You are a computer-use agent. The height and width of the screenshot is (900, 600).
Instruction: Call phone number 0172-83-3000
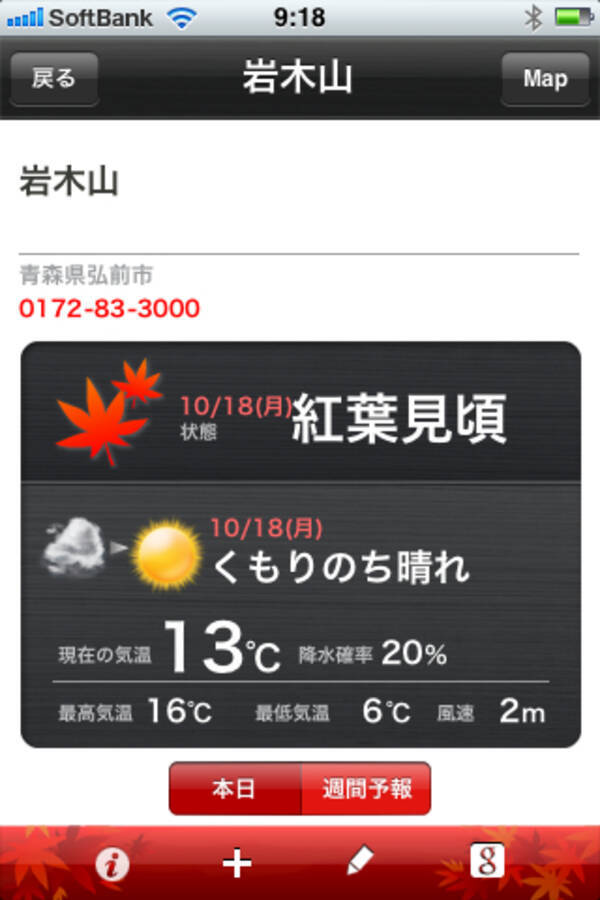pos(110,308)
